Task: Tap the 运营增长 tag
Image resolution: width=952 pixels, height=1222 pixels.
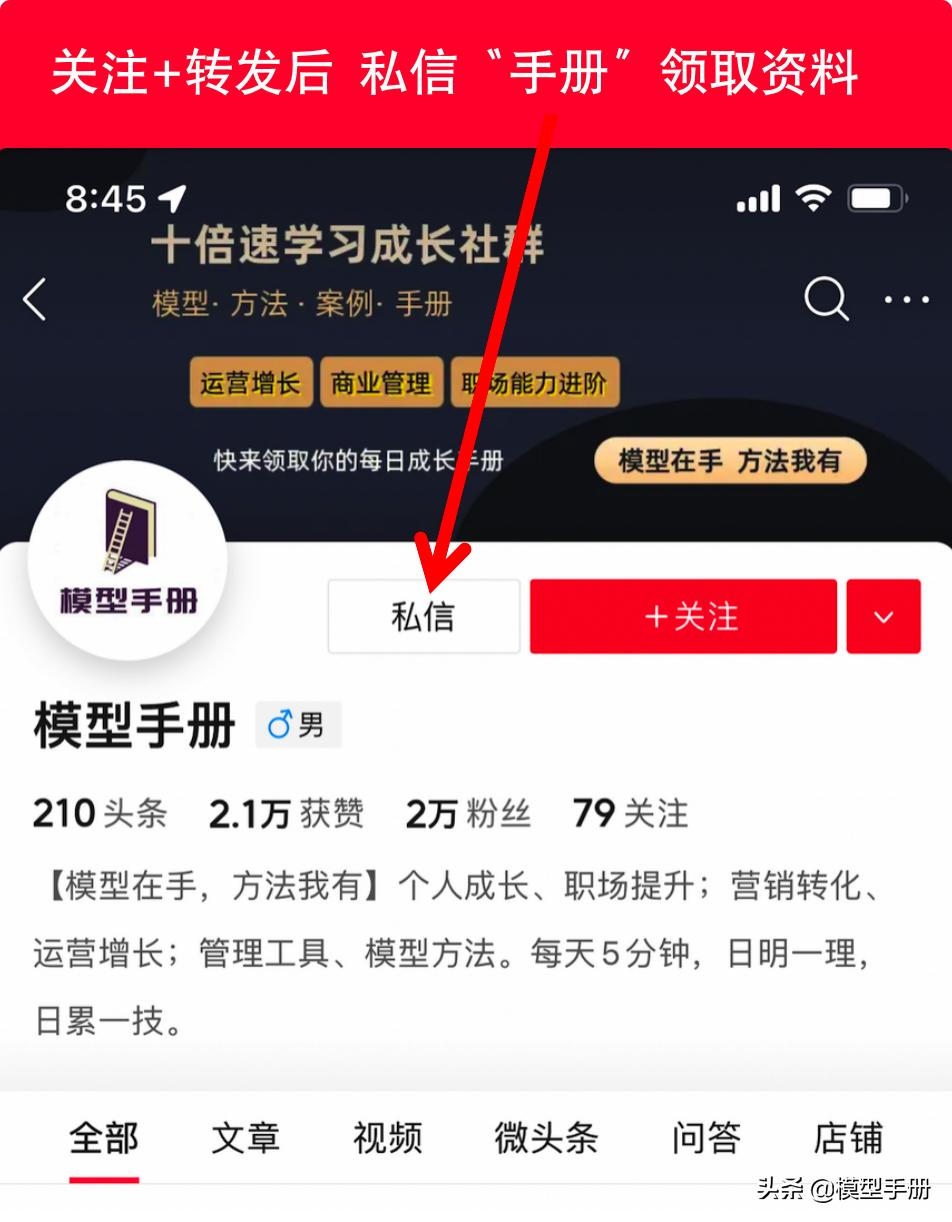Action: [x=251, y=382]
